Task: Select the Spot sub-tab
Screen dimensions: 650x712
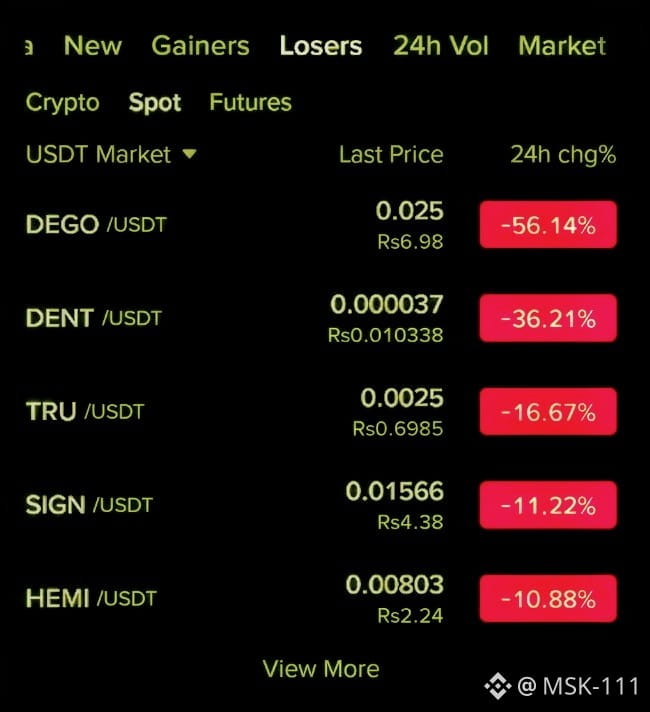Action: (x=155, y=103)
